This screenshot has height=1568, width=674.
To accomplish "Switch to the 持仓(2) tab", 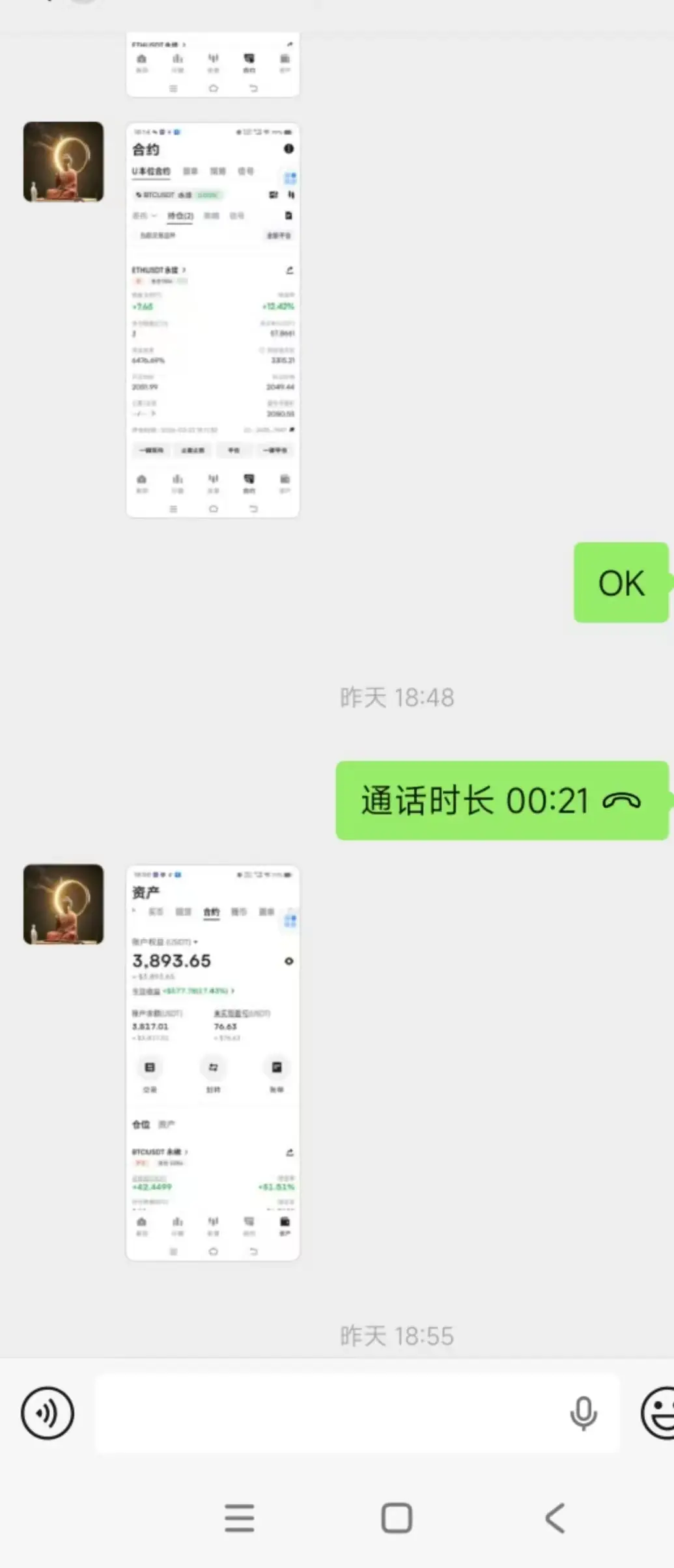I will 180,215.
